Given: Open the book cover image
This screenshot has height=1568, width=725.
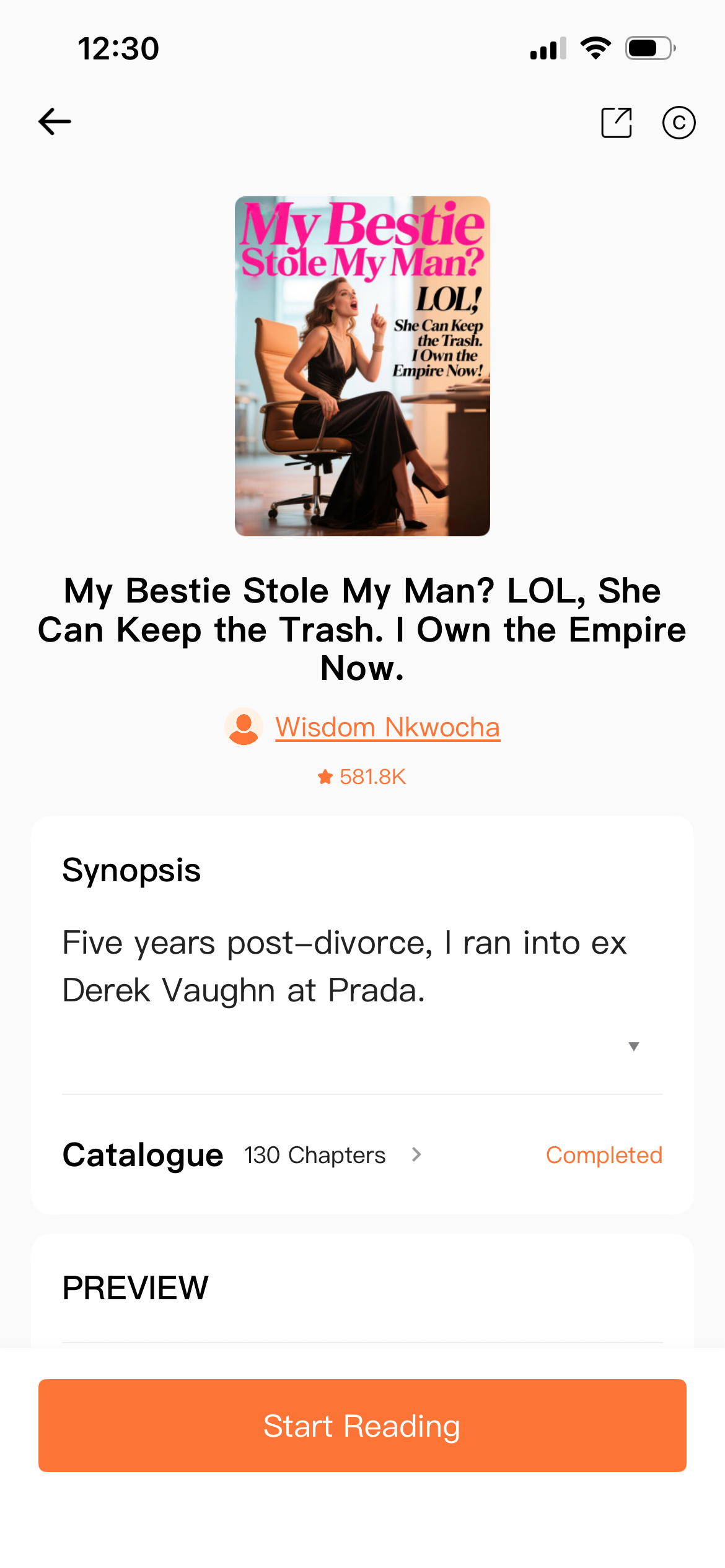Looking at the screenshot, I should click(362, 366).
